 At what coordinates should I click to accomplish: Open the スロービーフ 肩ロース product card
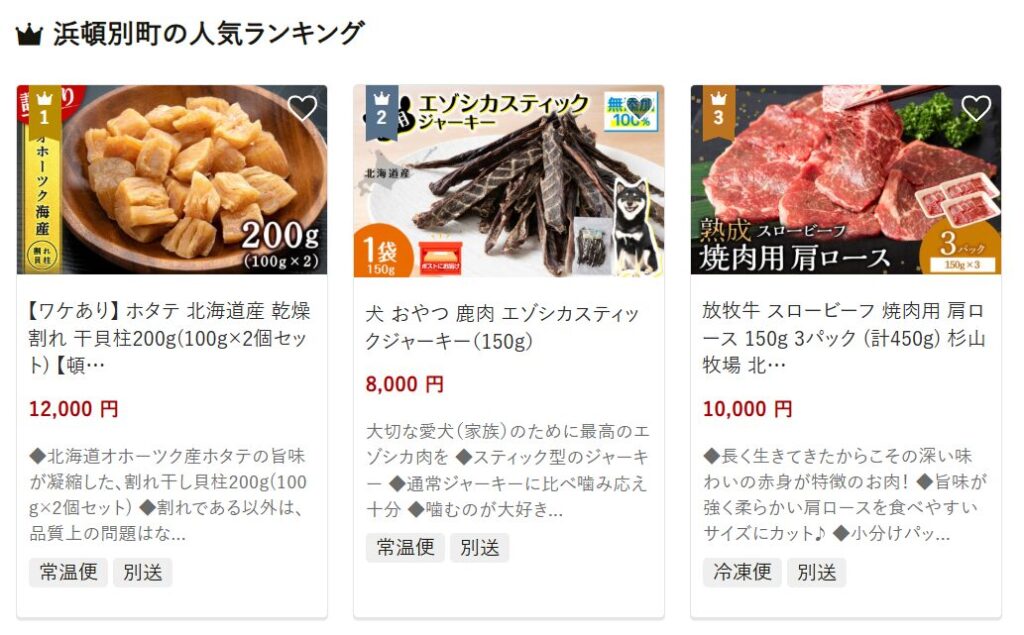click(x=845, y=336)
